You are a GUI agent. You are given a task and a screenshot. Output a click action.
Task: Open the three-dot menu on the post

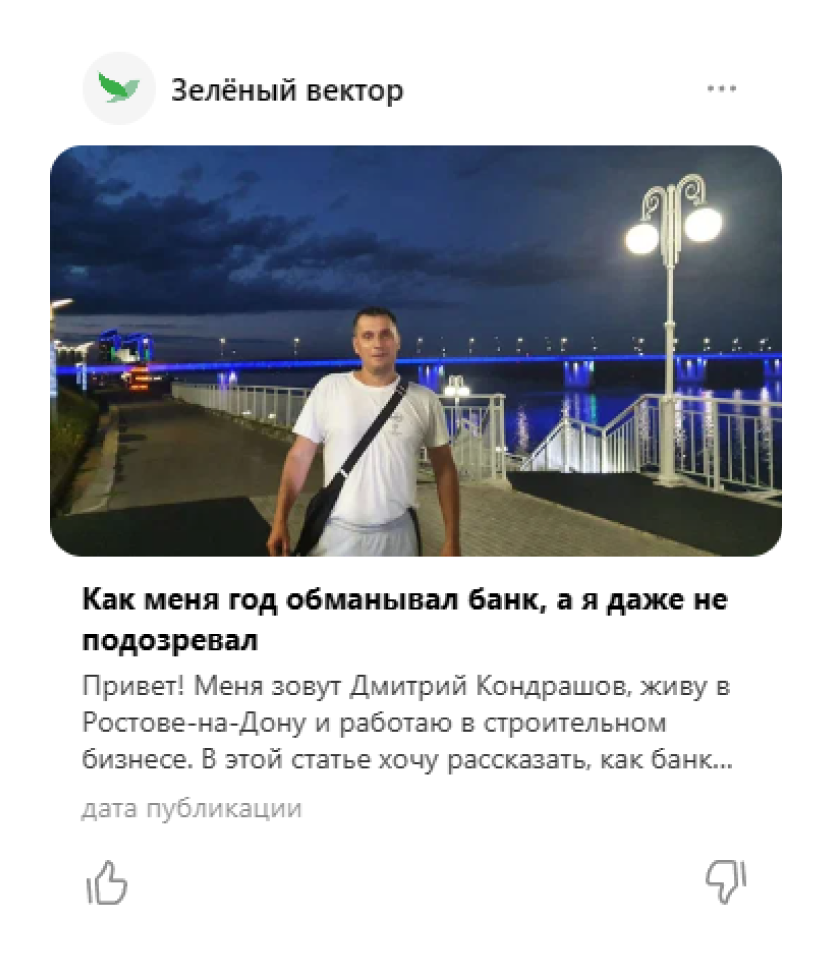(x=721, y=89)
